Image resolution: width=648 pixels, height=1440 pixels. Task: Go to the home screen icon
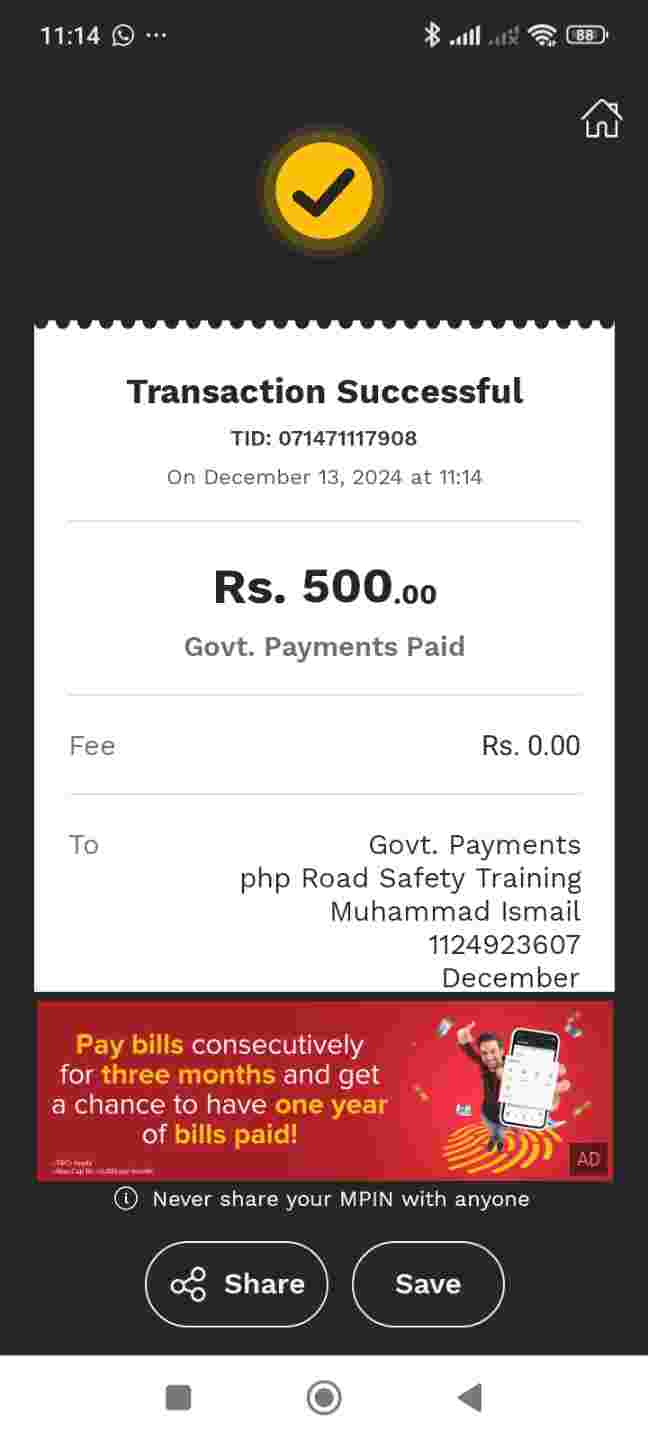coord(601,119)
